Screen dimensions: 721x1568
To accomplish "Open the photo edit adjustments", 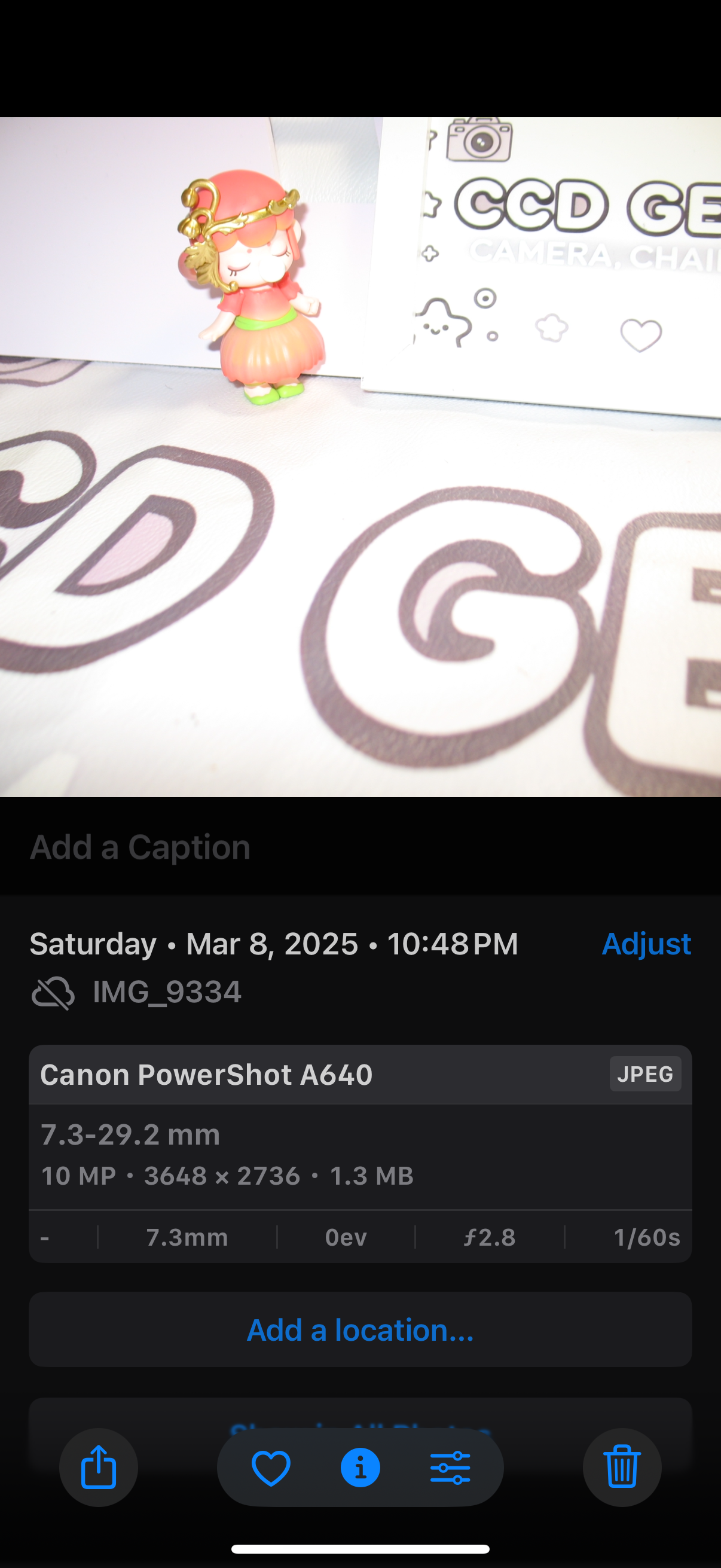I will pyautogui.click(x=450, y=1468).
